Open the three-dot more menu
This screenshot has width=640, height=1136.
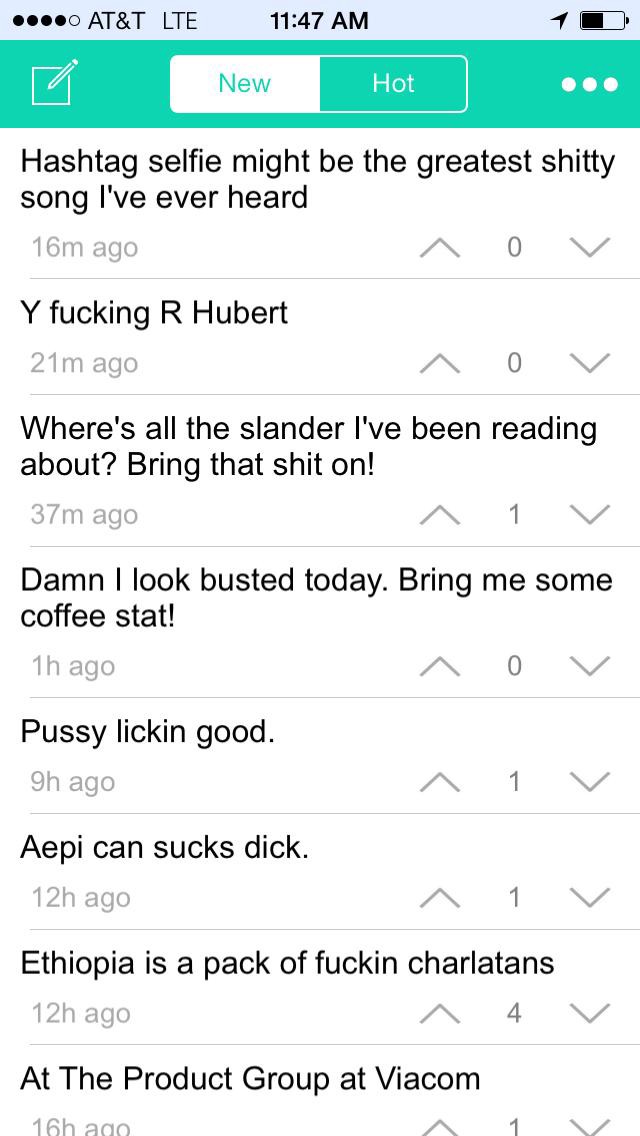click(589, 85)
